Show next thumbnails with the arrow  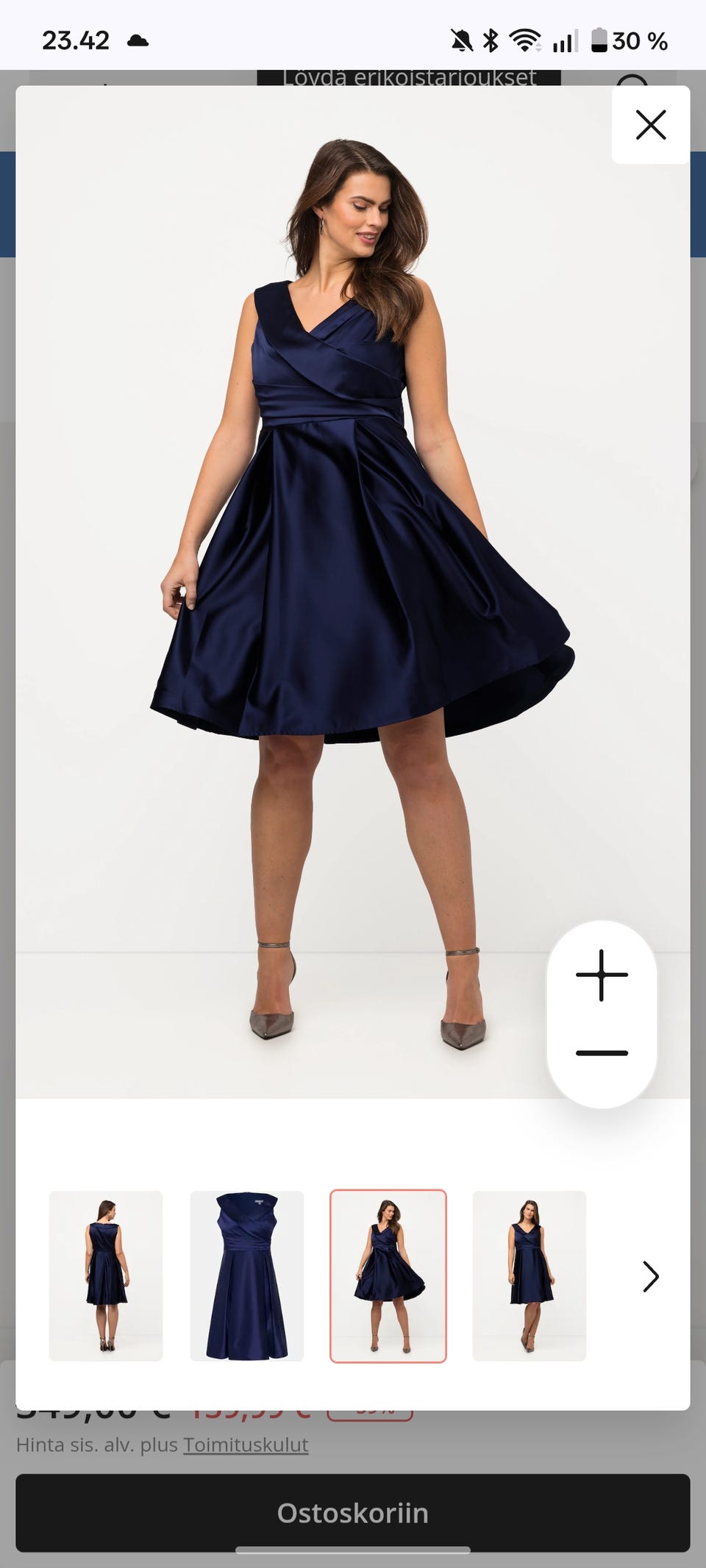point(650,1277)
